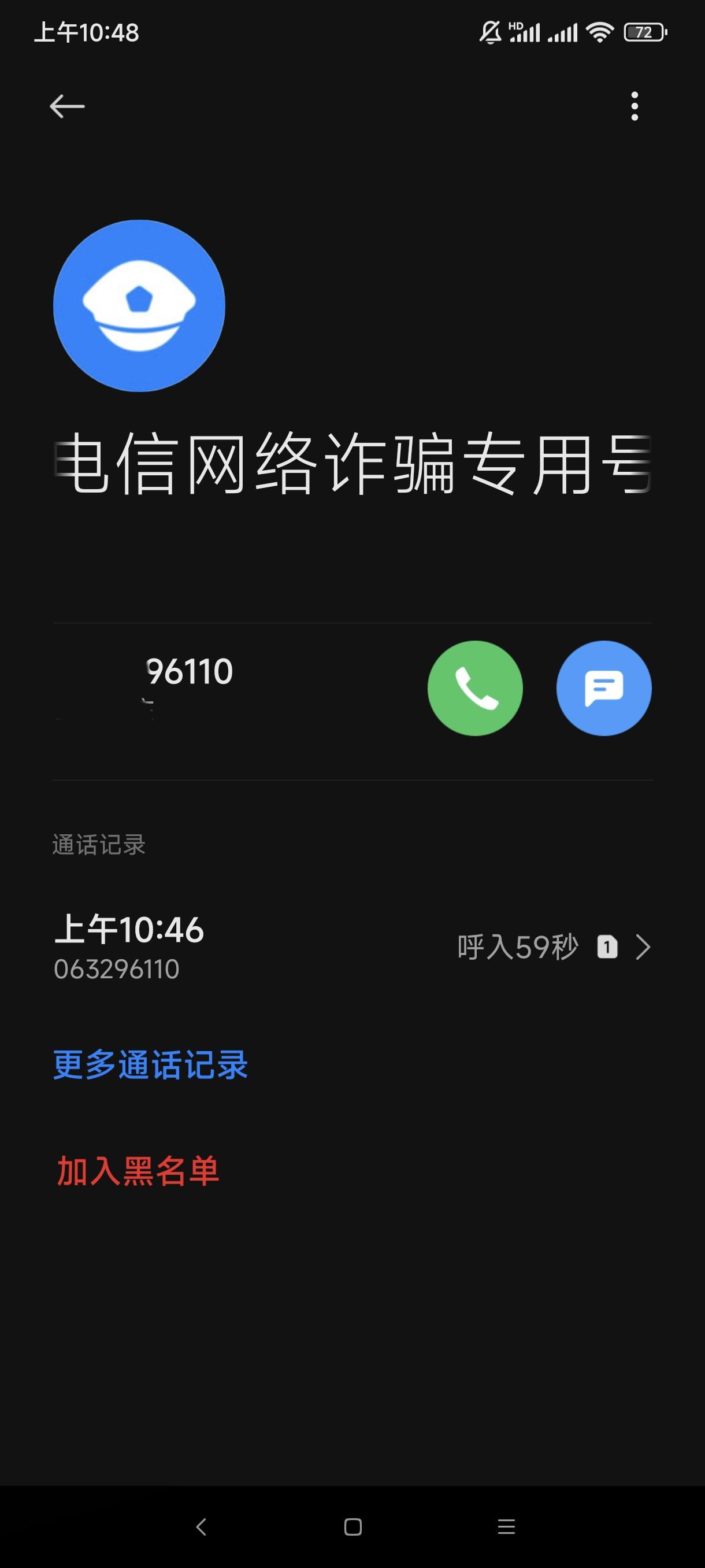Tap the green call icon to dial 96110
Screen dimensions: 705x1568
point(475,688)
